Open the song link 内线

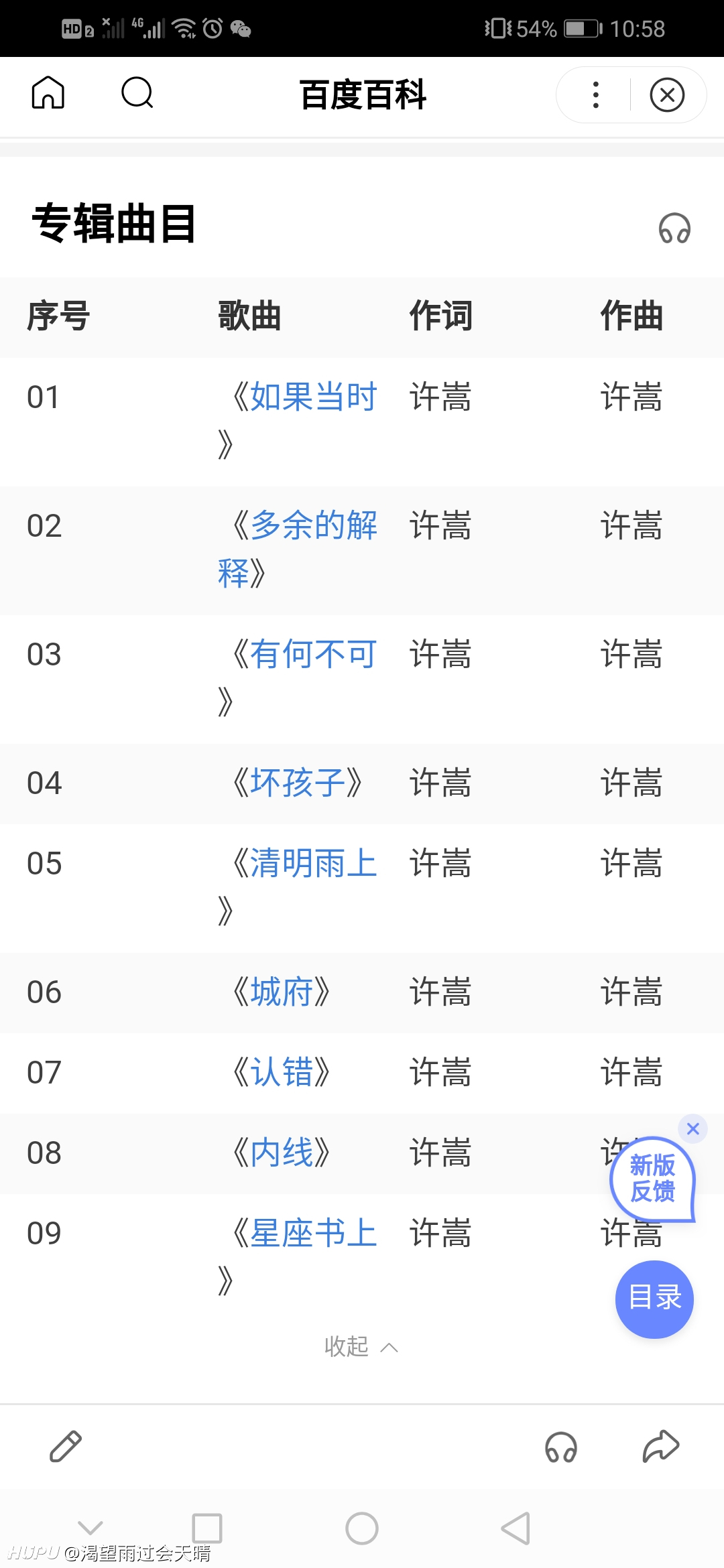(281, 1153)
